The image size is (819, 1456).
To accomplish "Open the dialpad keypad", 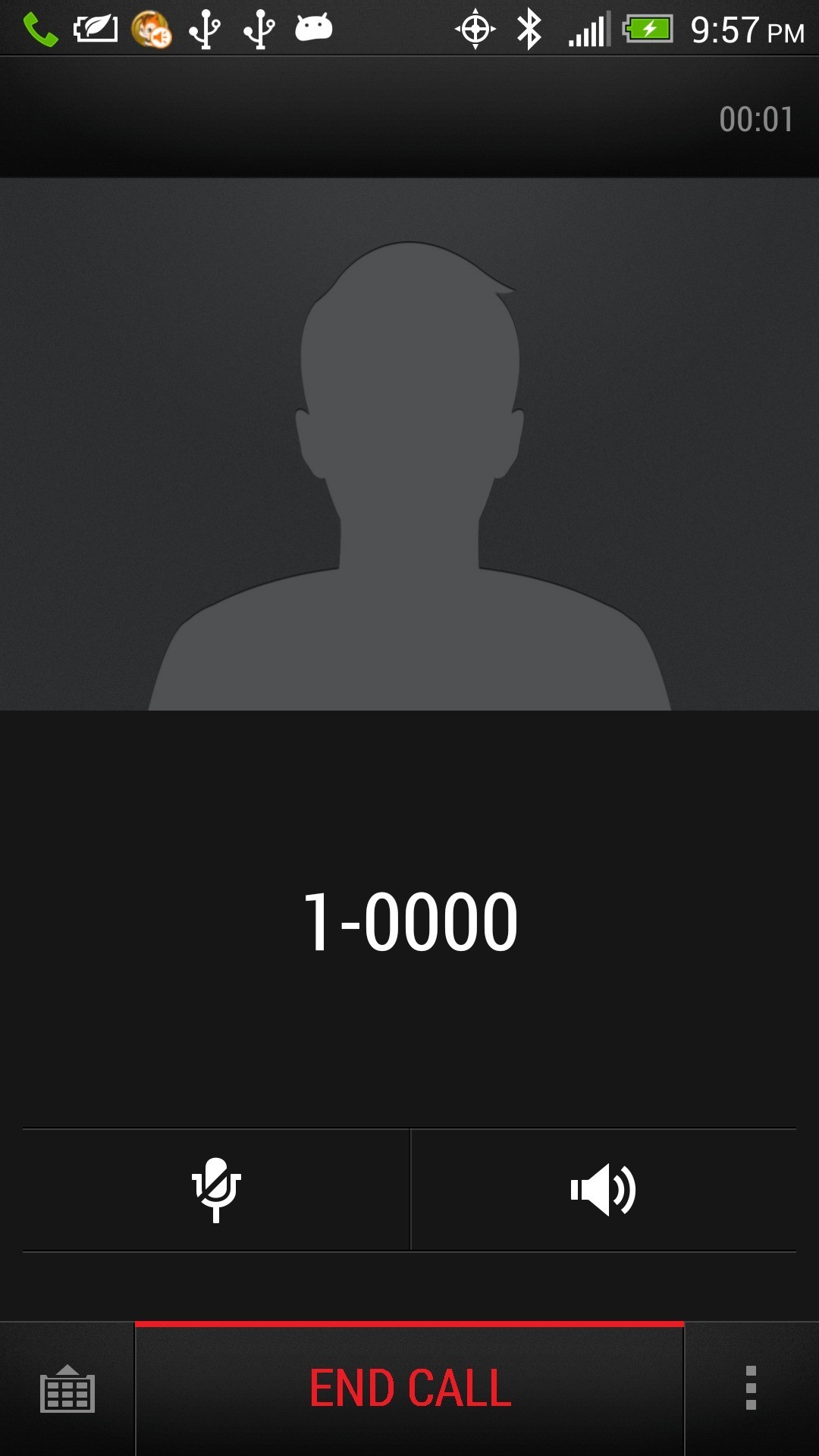I will coord(67,1389).
